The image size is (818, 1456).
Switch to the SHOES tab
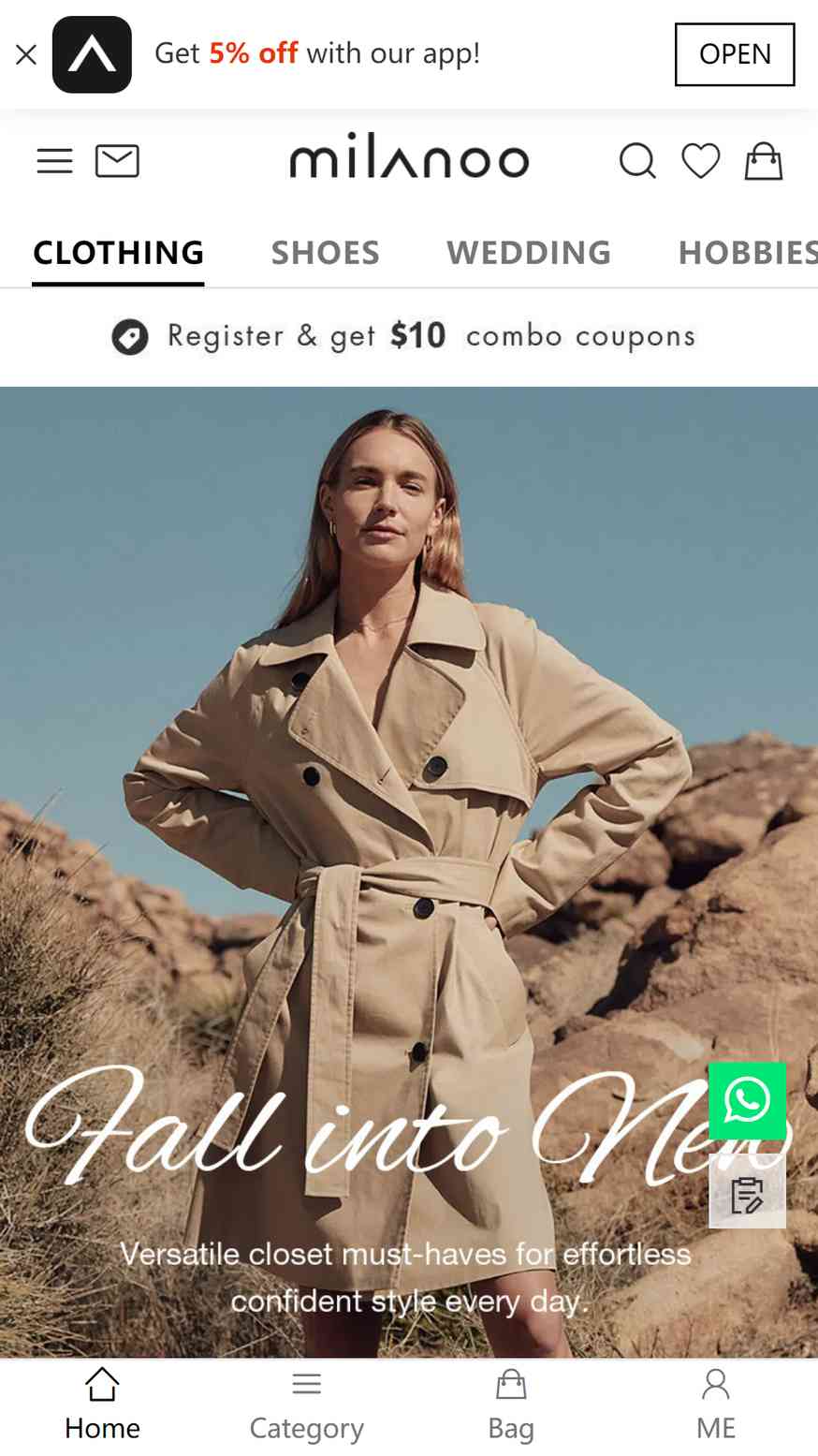pos(326,253)
